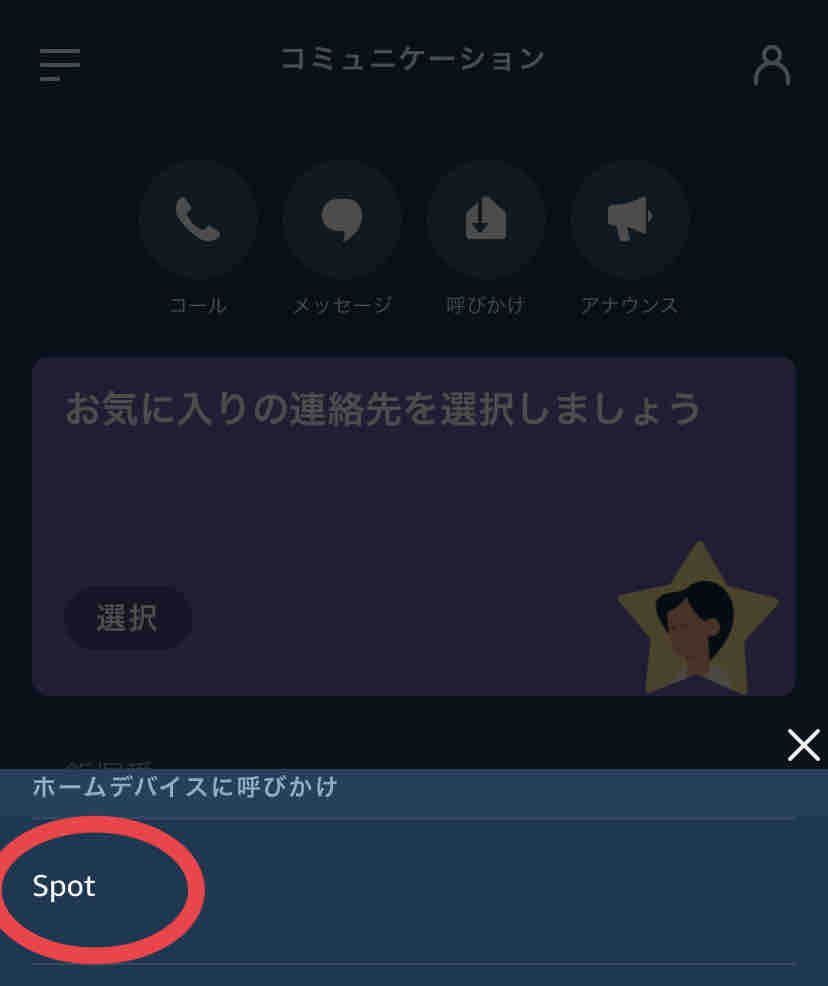Select the Spot device to drop in
This screenshot has width=828, height=986.
[x=64, y=887]
